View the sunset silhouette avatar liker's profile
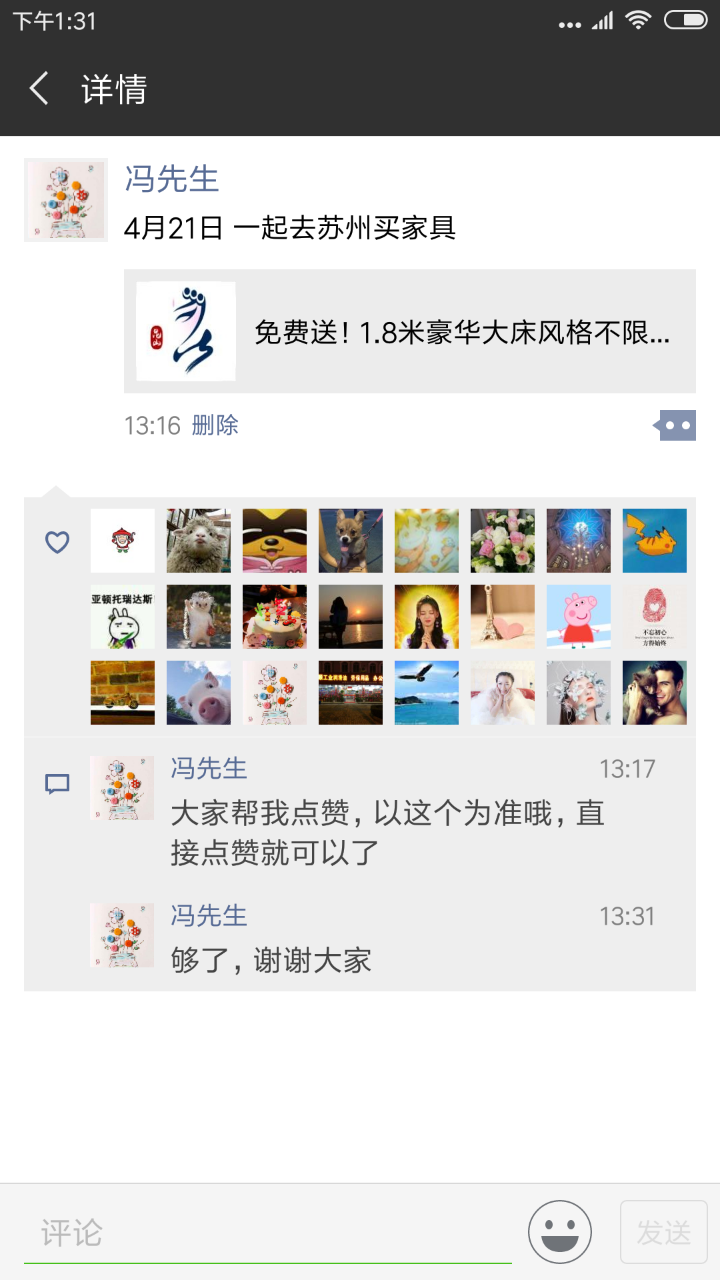Screen dimensions: 720x1280 (350, 617)
